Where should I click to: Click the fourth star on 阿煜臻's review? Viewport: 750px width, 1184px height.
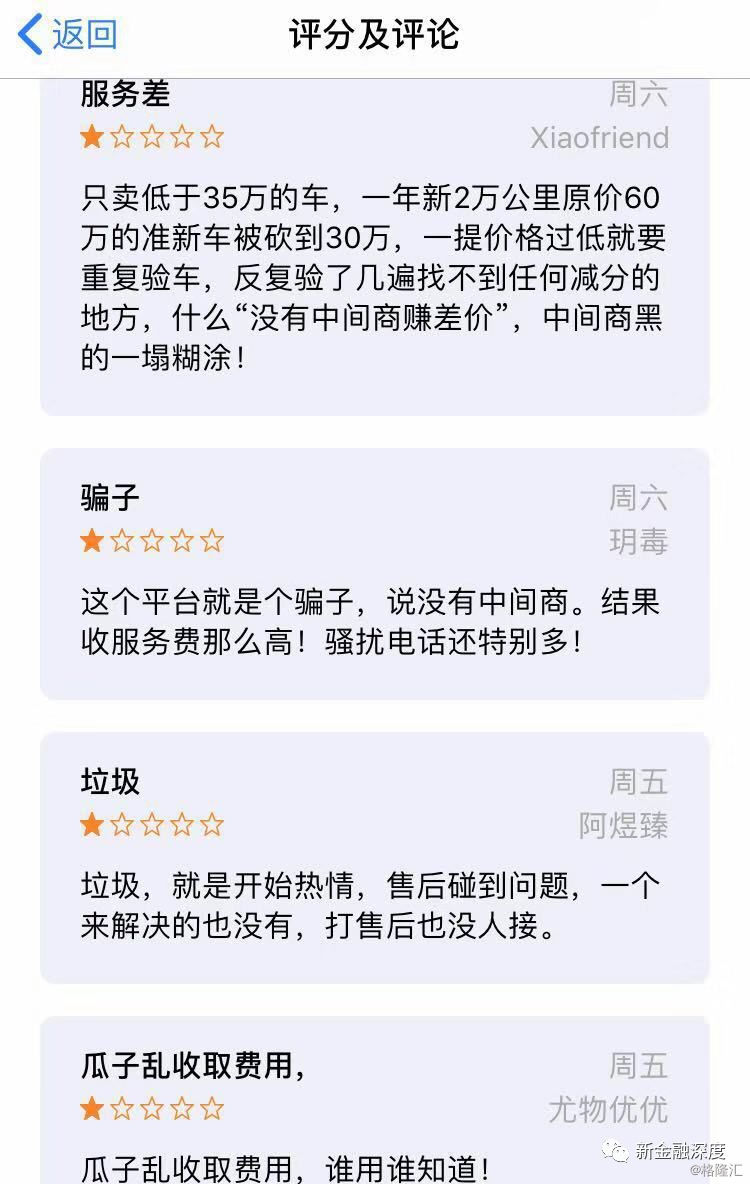click(183, 824)
